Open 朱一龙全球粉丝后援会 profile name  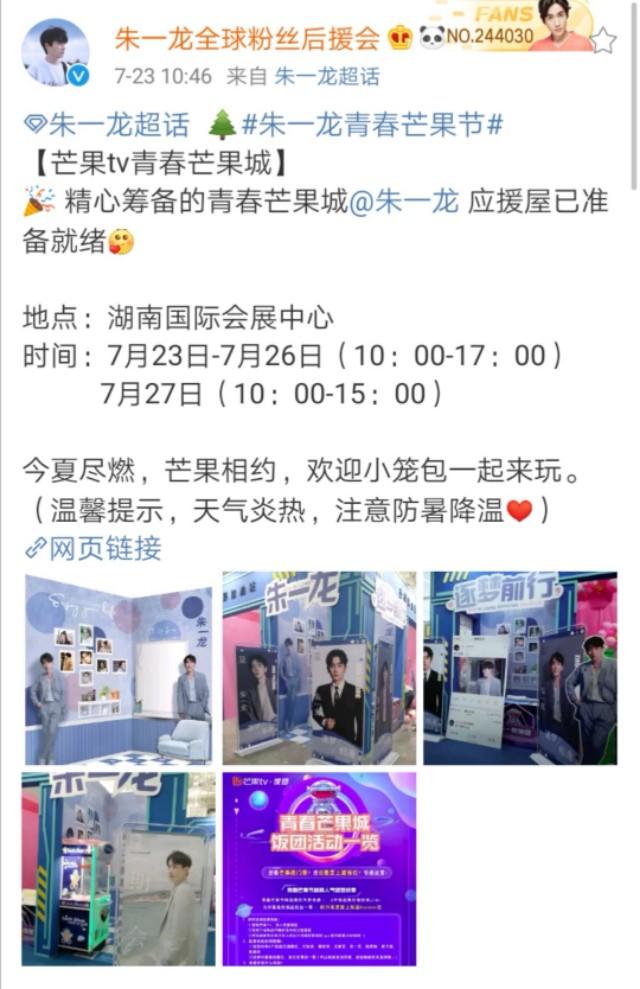(x=247, y=38)
